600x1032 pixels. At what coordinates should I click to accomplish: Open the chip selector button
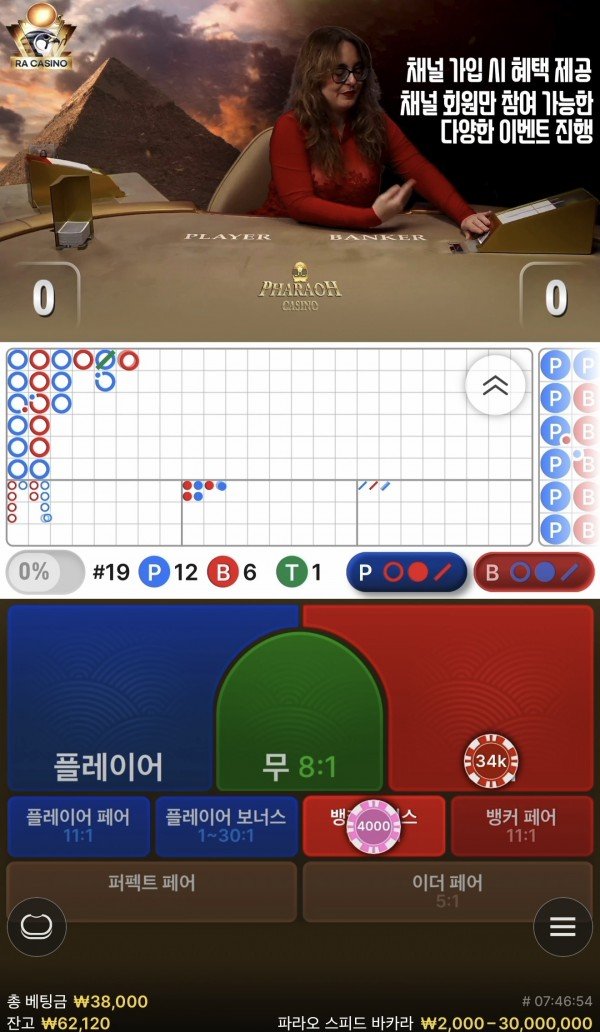click(37, 927)
